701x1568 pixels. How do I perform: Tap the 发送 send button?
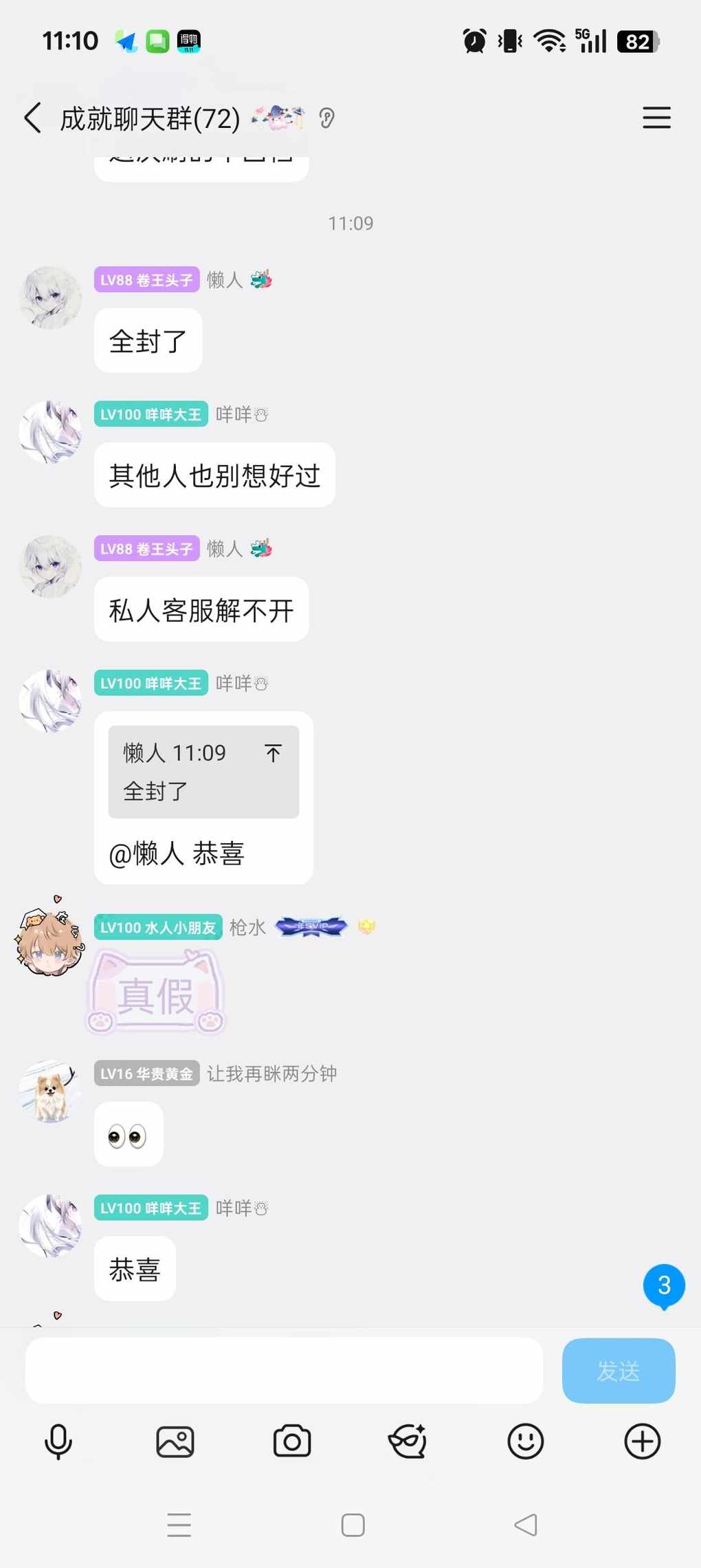[x=618, y=1370]
